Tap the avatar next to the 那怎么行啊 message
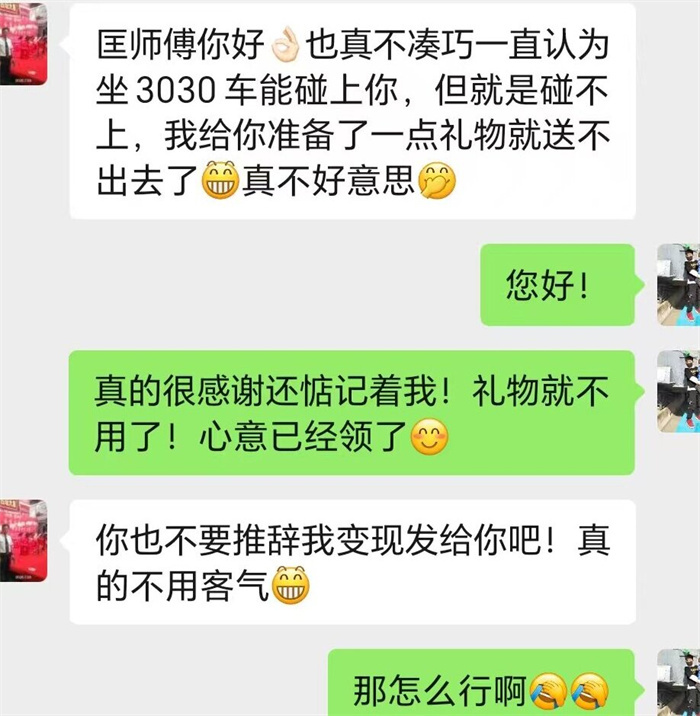This screenshot has width=700, height=716. (679, 683)
